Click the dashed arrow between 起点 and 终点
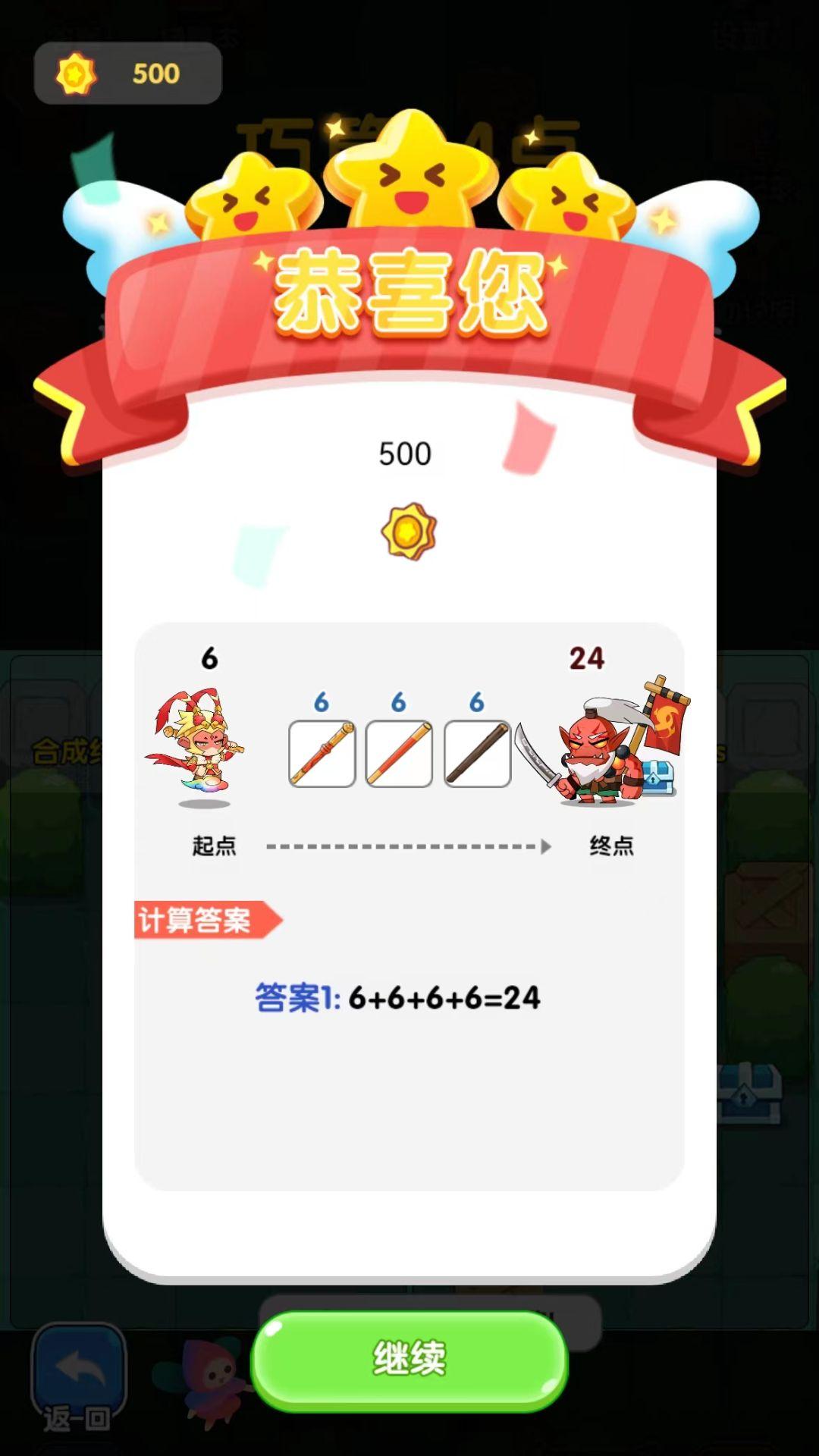This screenshot has width=819, height=1456. pos(409,848)
